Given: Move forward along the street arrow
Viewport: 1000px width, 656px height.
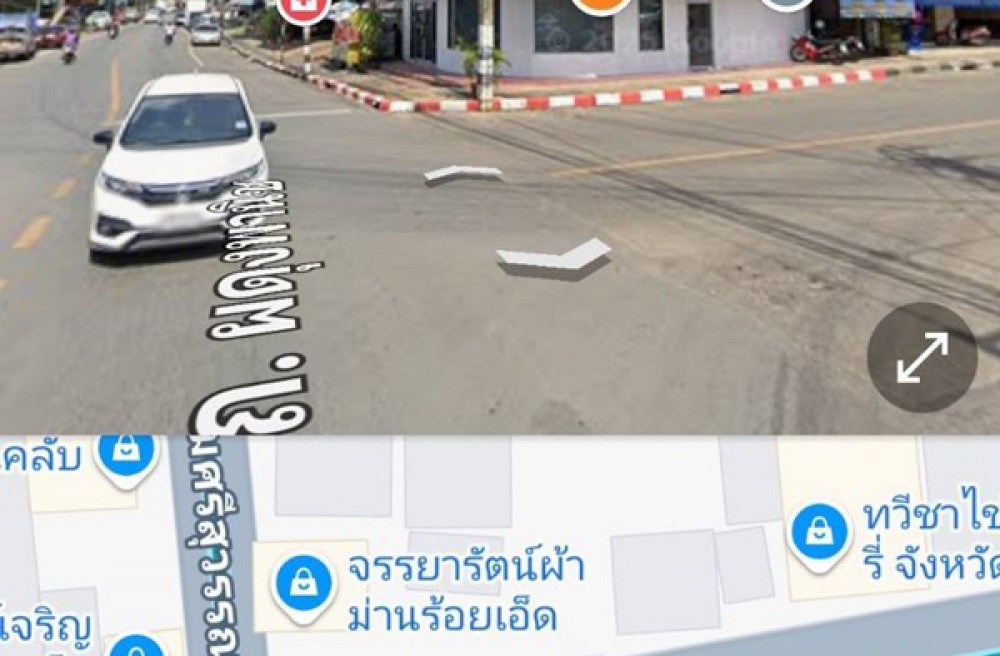Looking at the screenshot, I should pyautogui.click(x=463, y=174).
